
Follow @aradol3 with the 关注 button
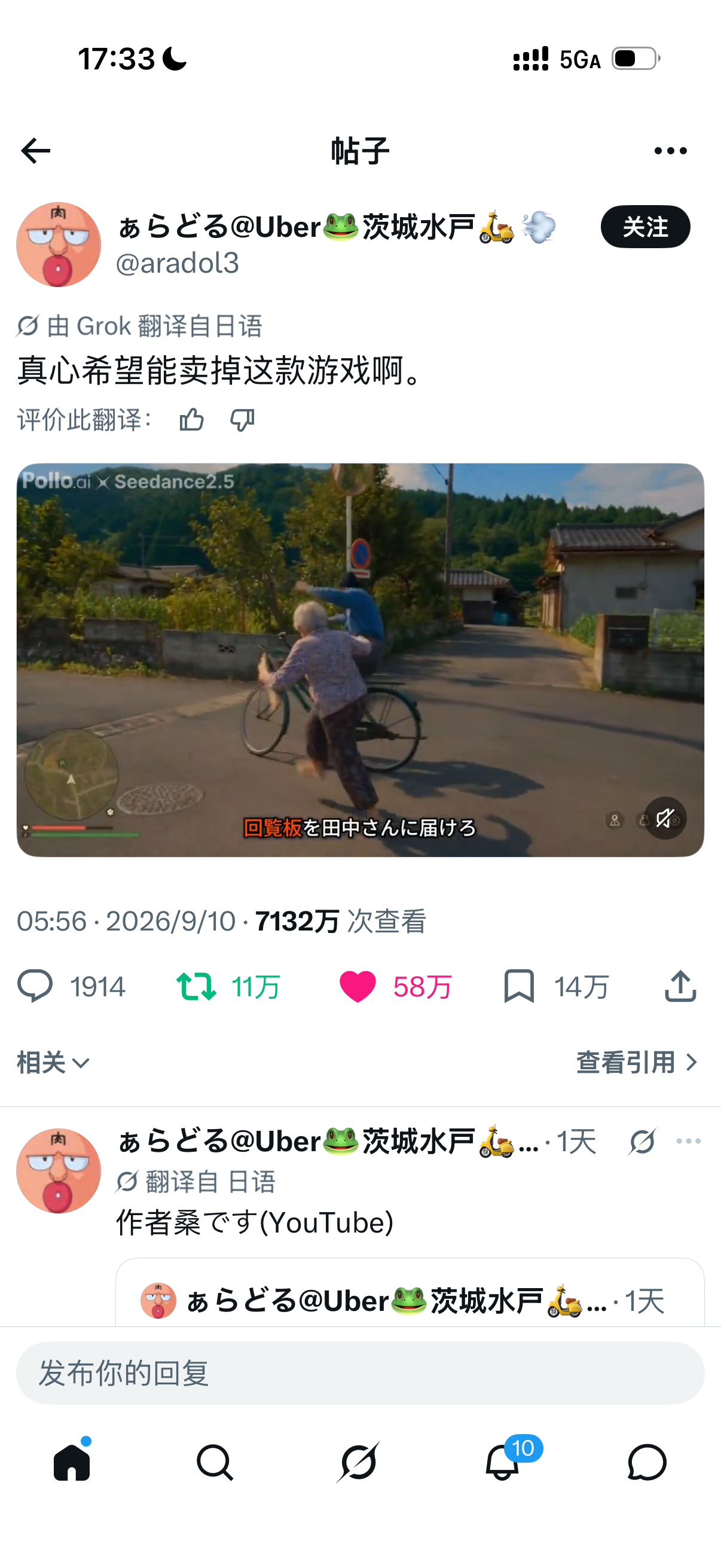645,227
